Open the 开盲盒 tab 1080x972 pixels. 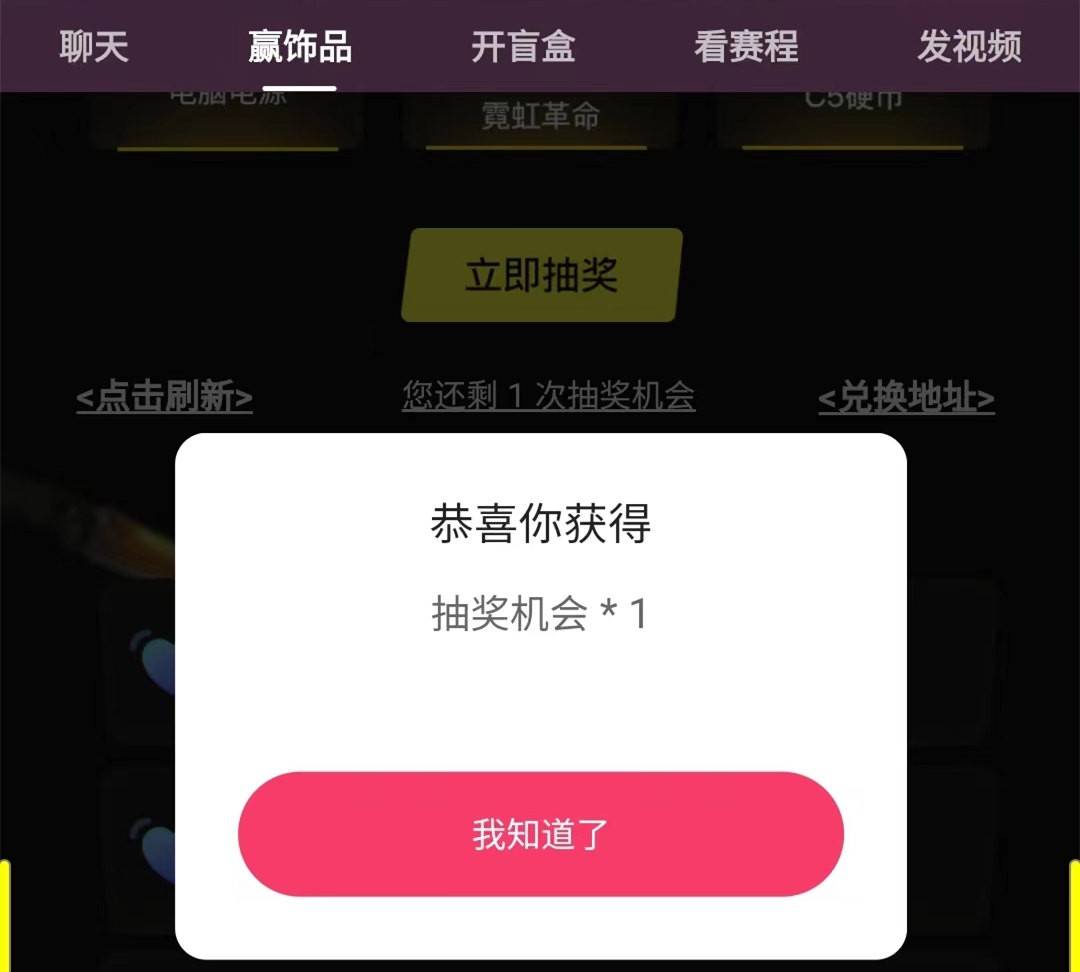coord(523,47)
